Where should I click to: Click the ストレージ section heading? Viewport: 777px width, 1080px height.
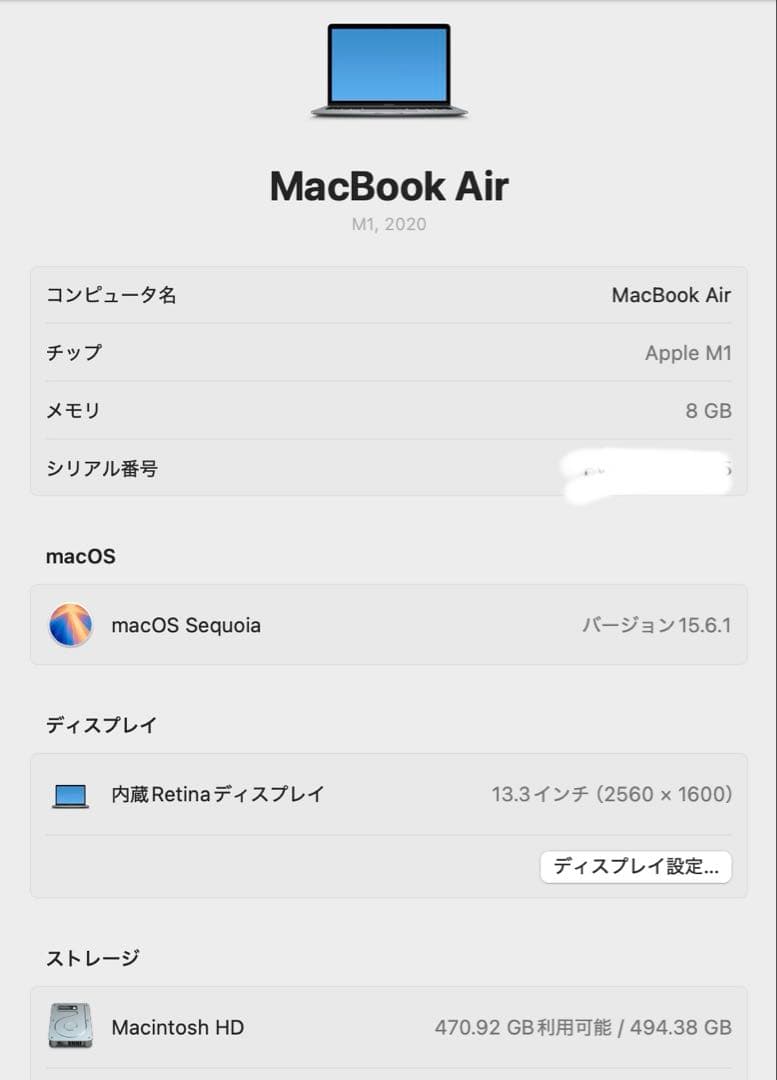click(x=92, y=957)
